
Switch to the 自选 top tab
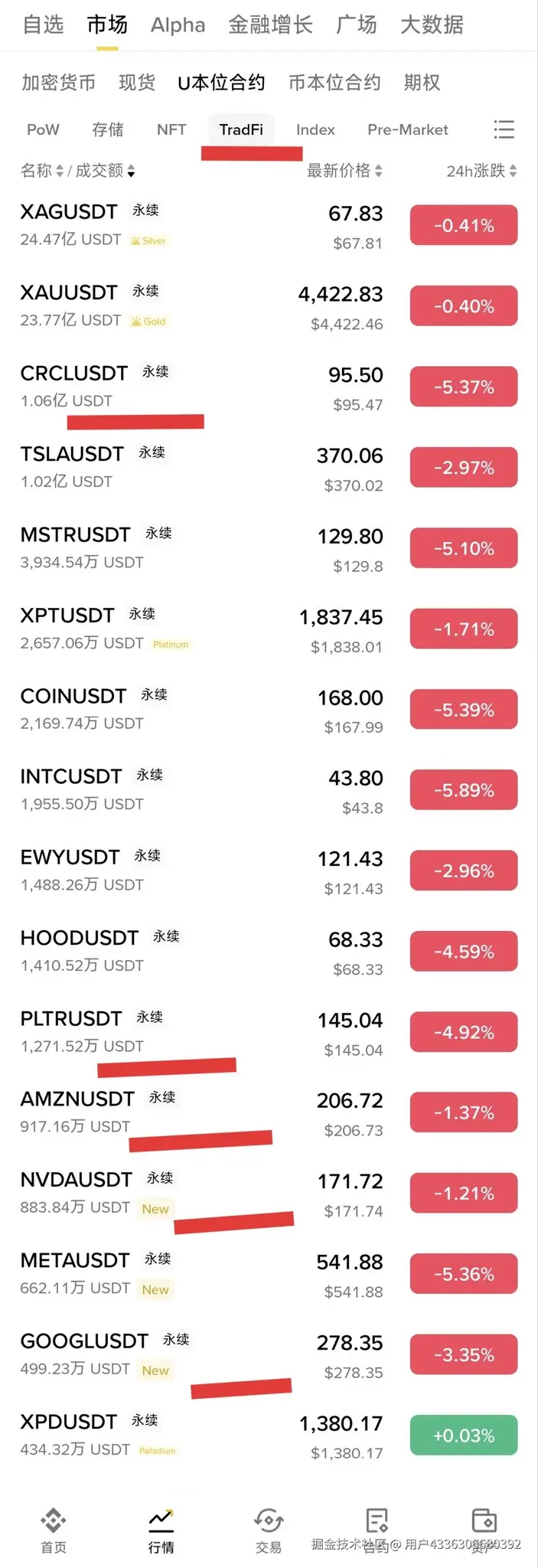(x=43, y=24)
